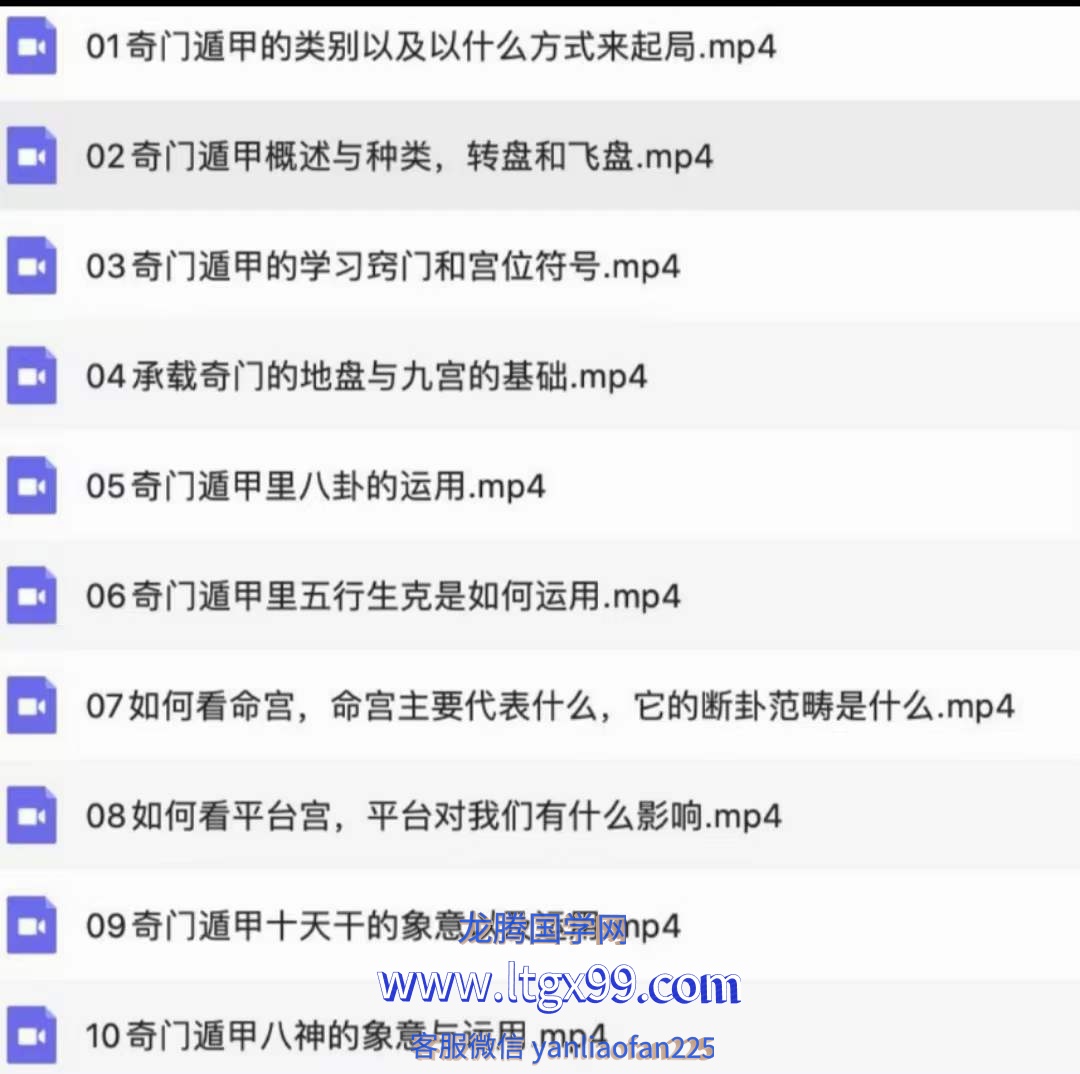Viewport: 1080px width, 1074px height.
Task: Open video 02奇门遁甲概述与种类，转盘和飞盘
Action: click(400, 157)
